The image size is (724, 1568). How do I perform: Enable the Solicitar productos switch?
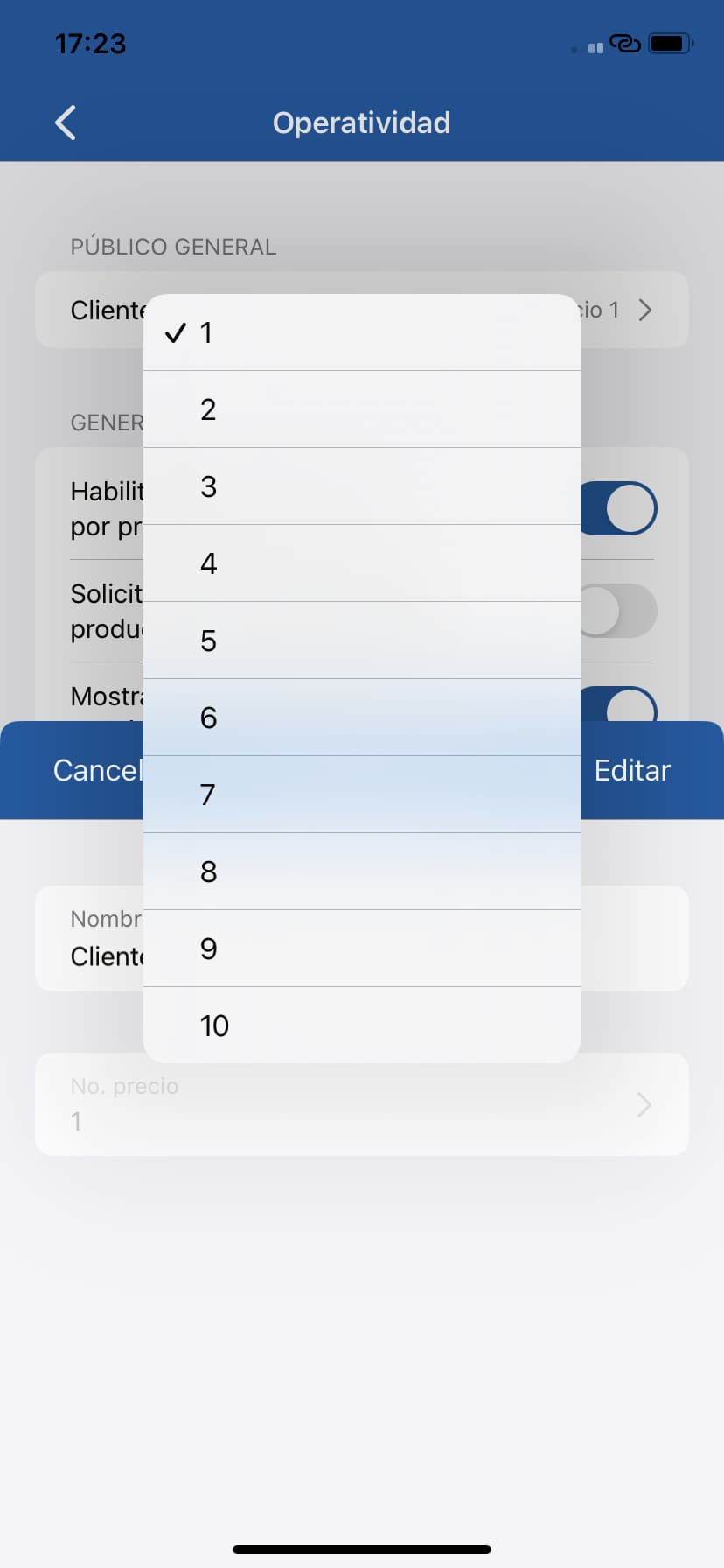pos(619,612)
